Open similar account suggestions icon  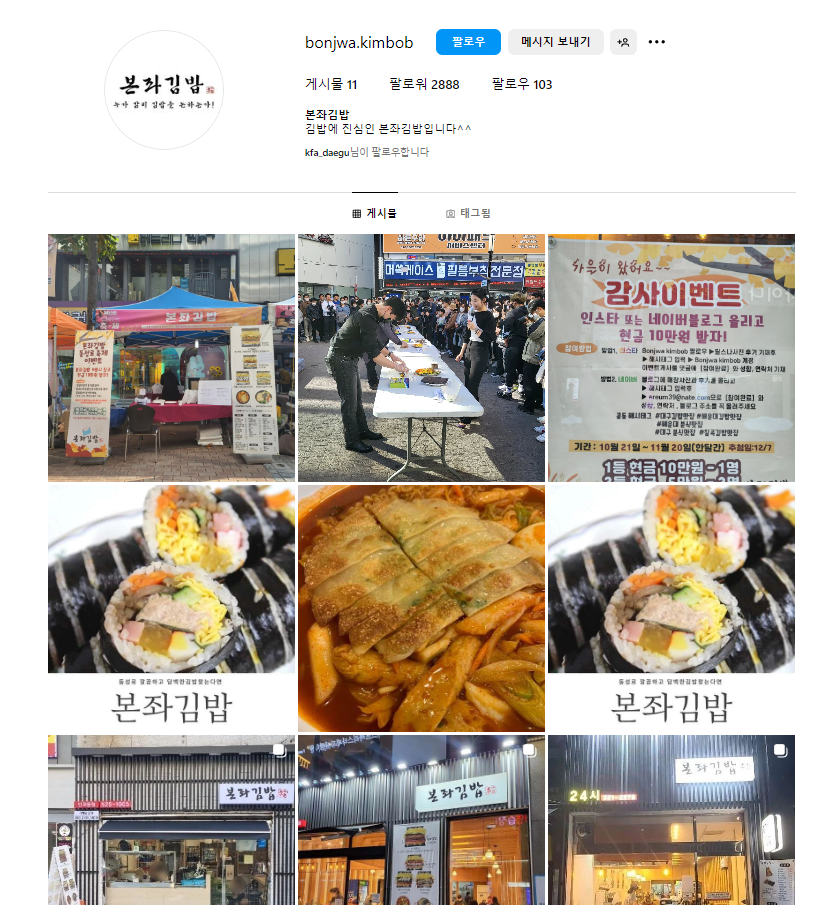pyautogui.click(x=623, y=42)
